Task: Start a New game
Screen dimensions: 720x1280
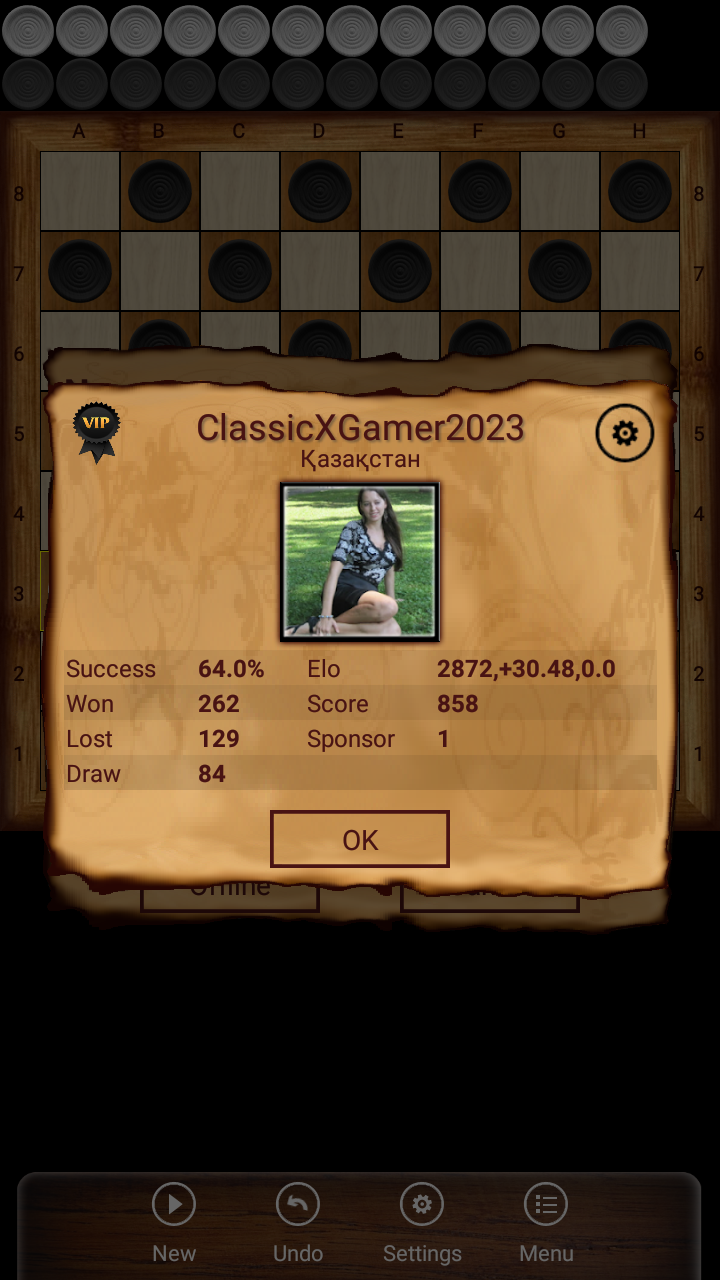Action: (x=174, y=1223)
